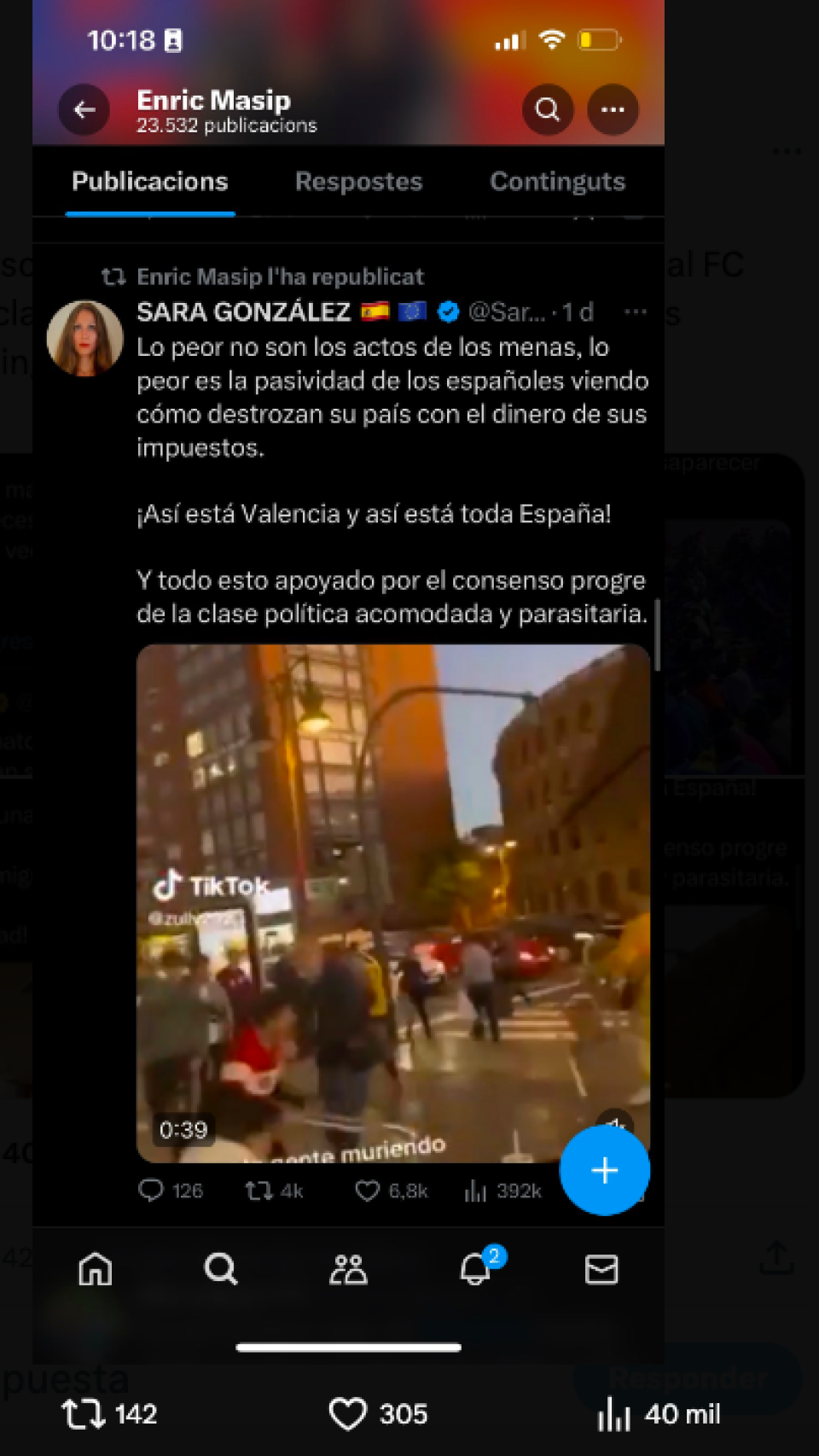Open the search icon in the header
The height and width of the screenshot is (1456, 819).
pos(548,109)
